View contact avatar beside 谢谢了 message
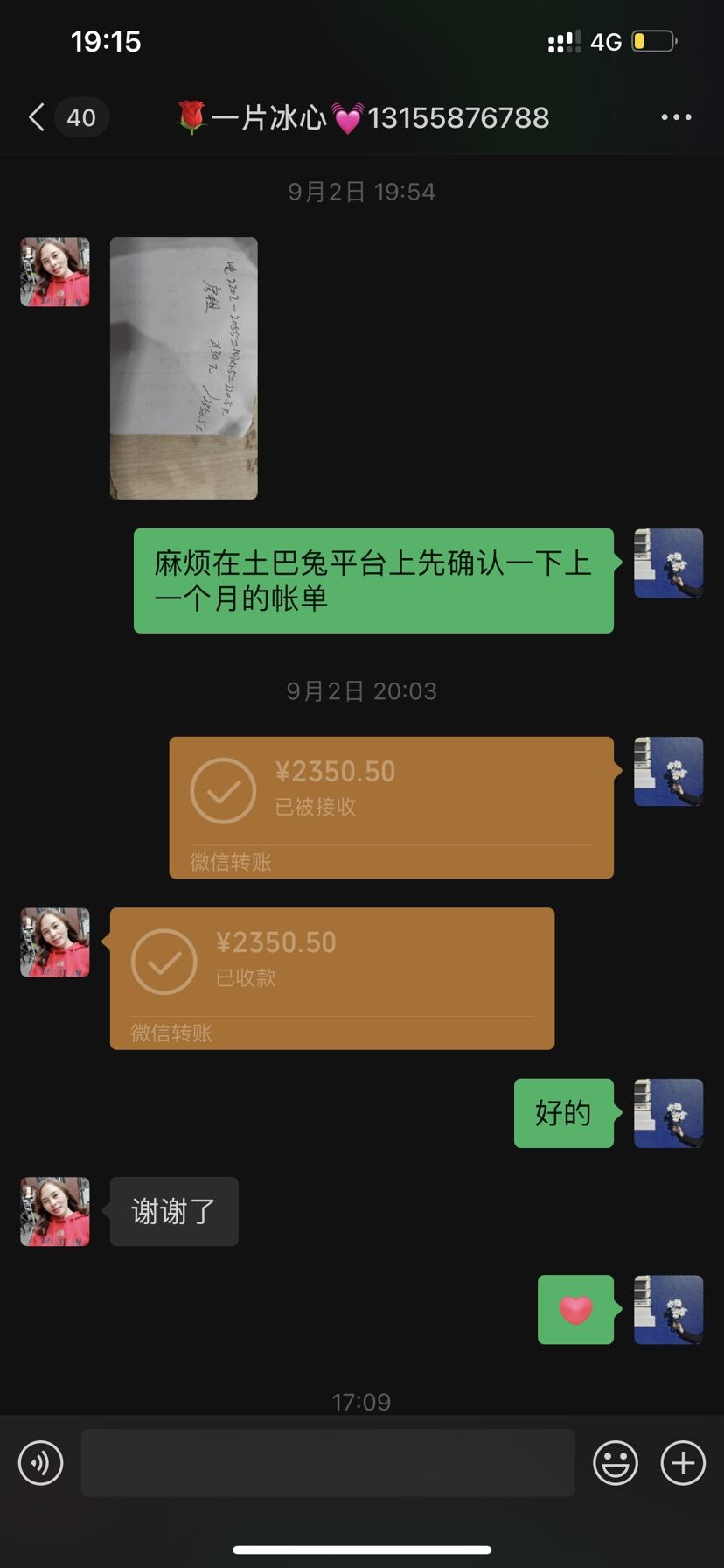 [55, 1211]
